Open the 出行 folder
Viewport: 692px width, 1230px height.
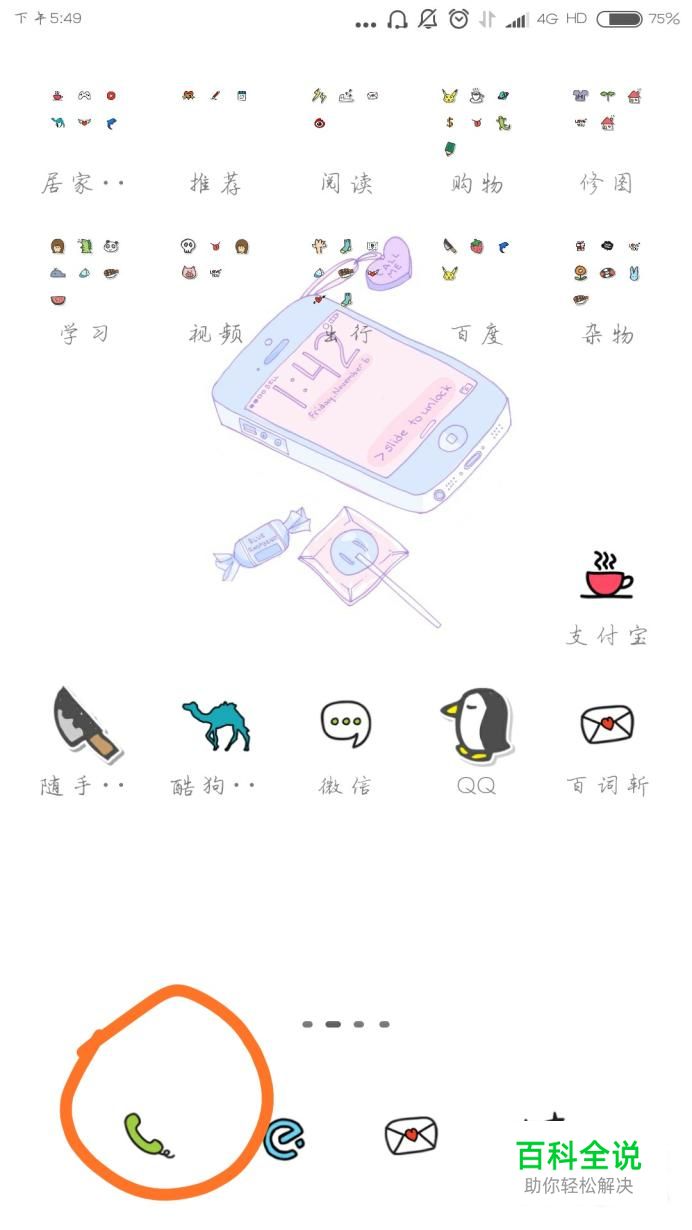345,270
